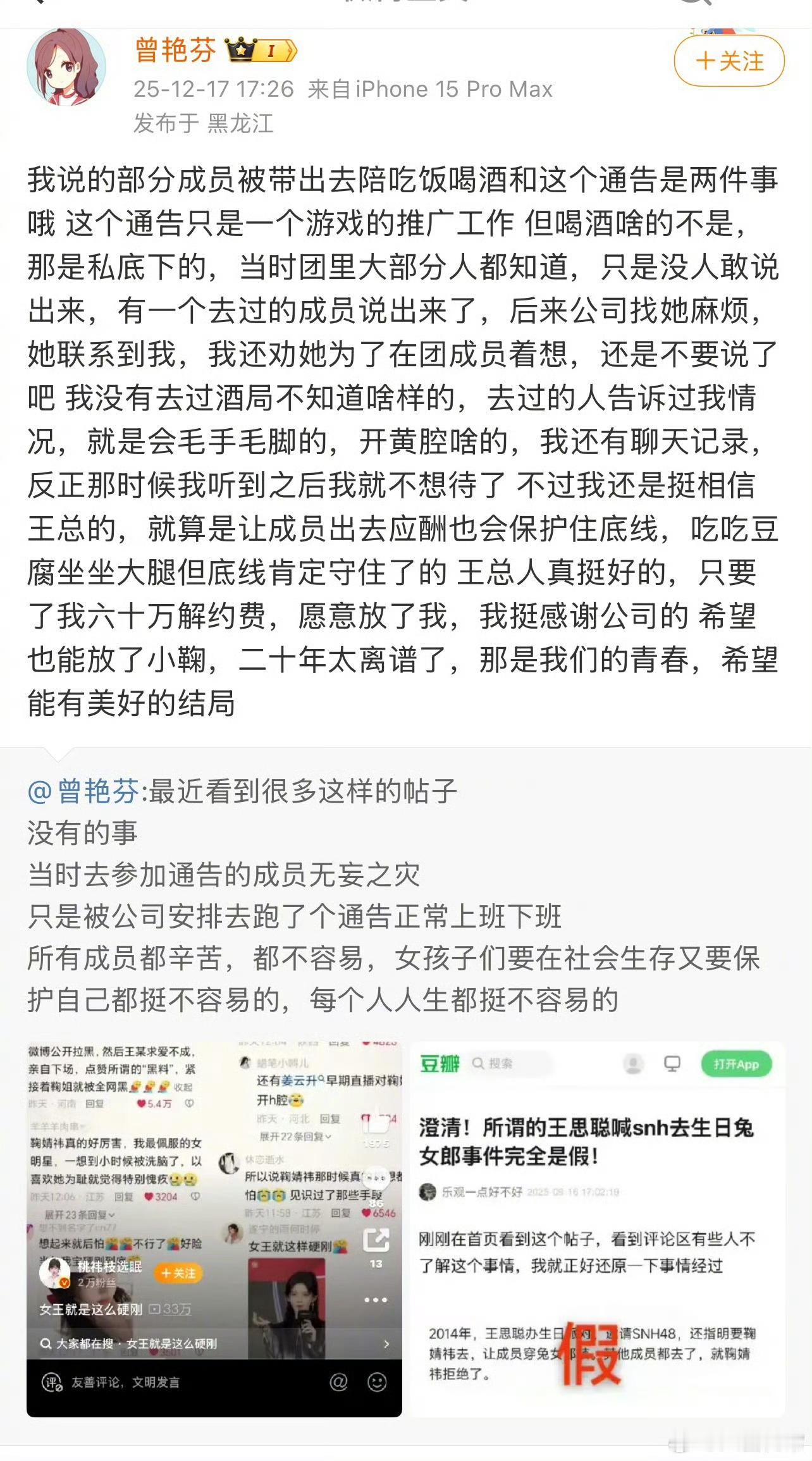Open the three-dot more options menu

coord(375,1299)
